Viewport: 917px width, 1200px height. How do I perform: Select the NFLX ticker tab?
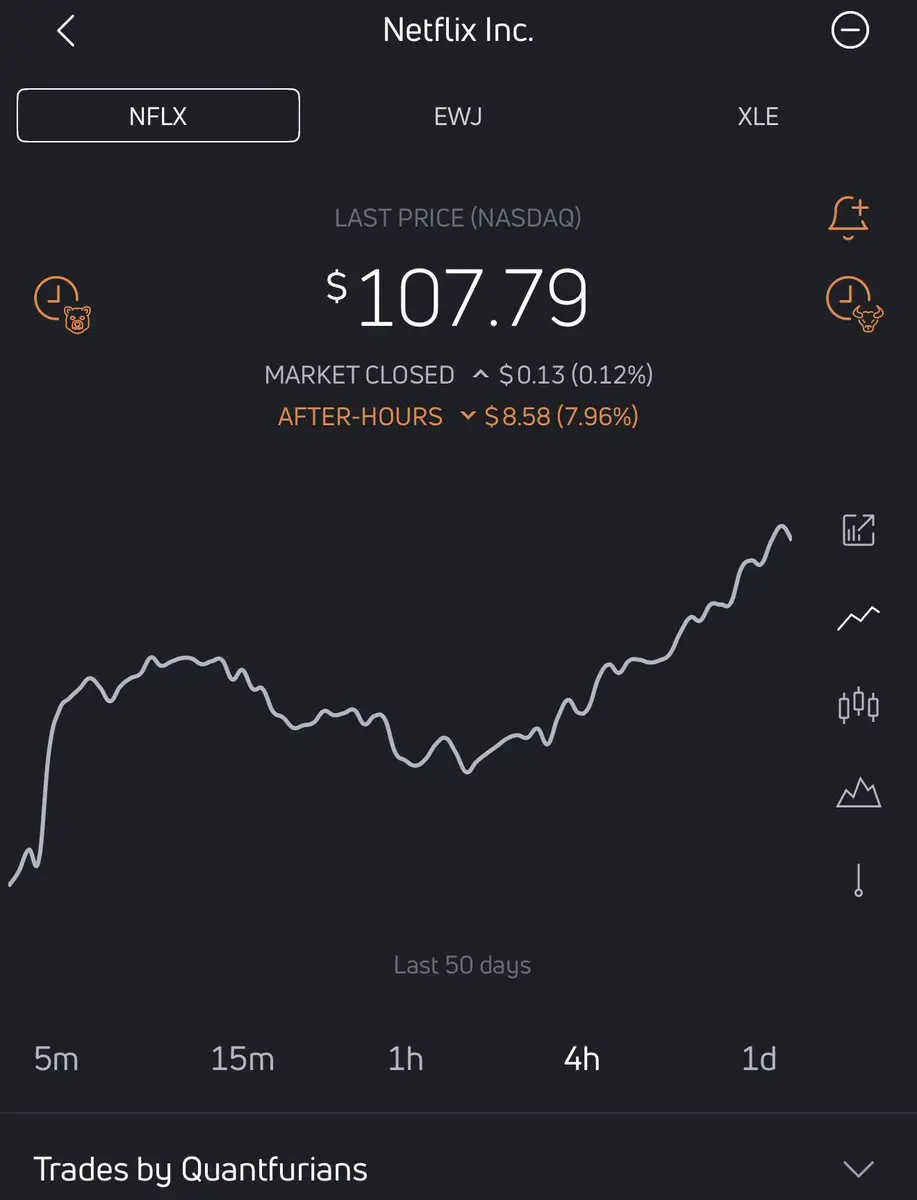point(158,116)
